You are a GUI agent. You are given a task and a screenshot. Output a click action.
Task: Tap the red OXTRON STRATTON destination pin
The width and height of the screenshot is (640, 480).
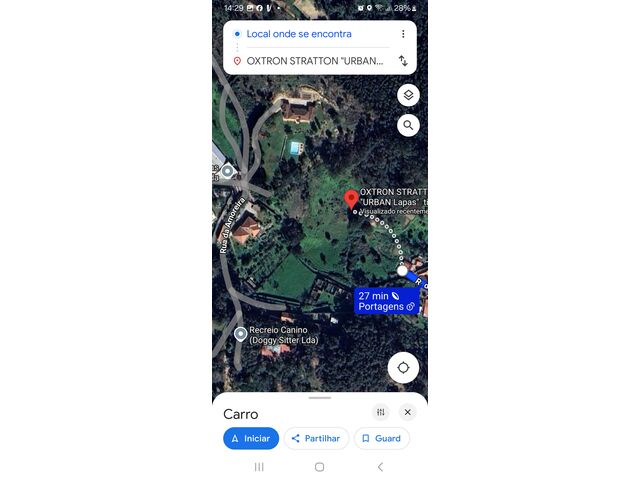click(351, 199)
